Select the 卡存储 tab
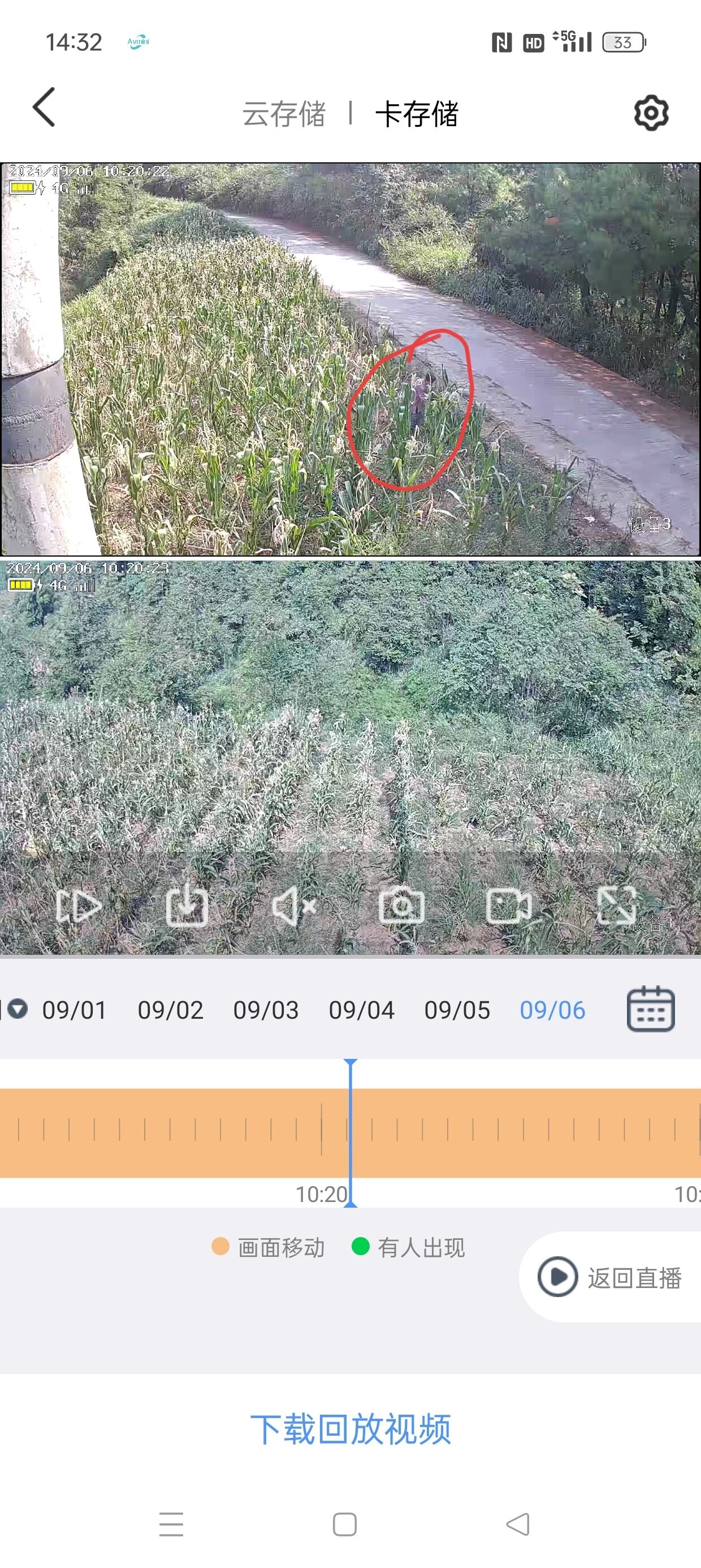701x1568 pixels. click(x=417, y=114)
